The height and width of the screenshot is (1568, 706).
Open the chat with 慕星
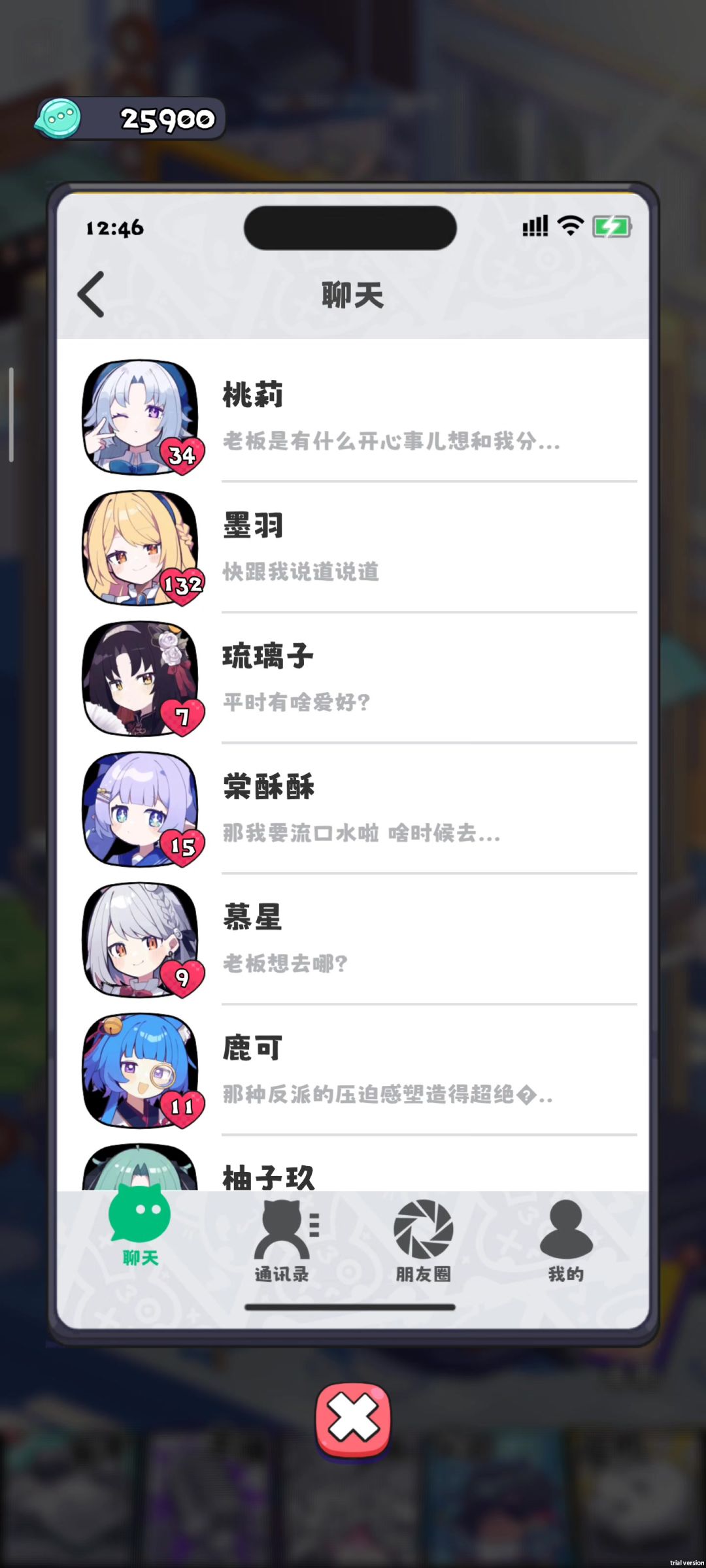(392, 939)
